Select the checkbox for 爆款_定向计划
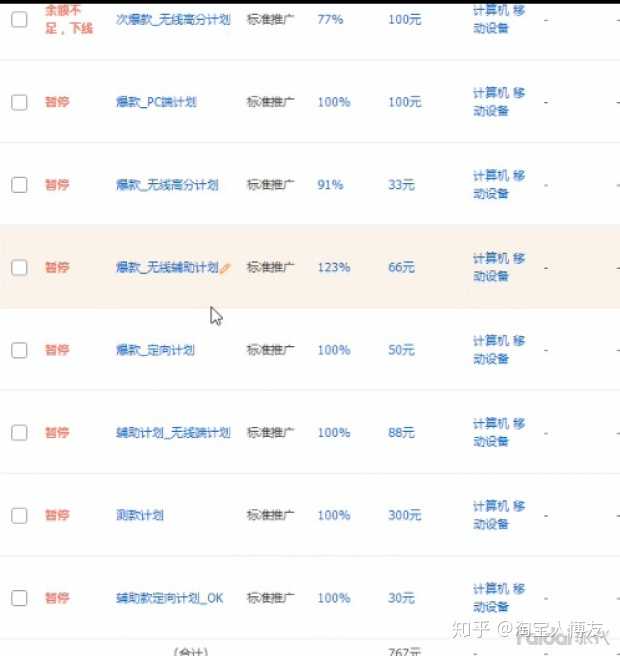The width and height of the screenshot is (620, 656). 19,350
